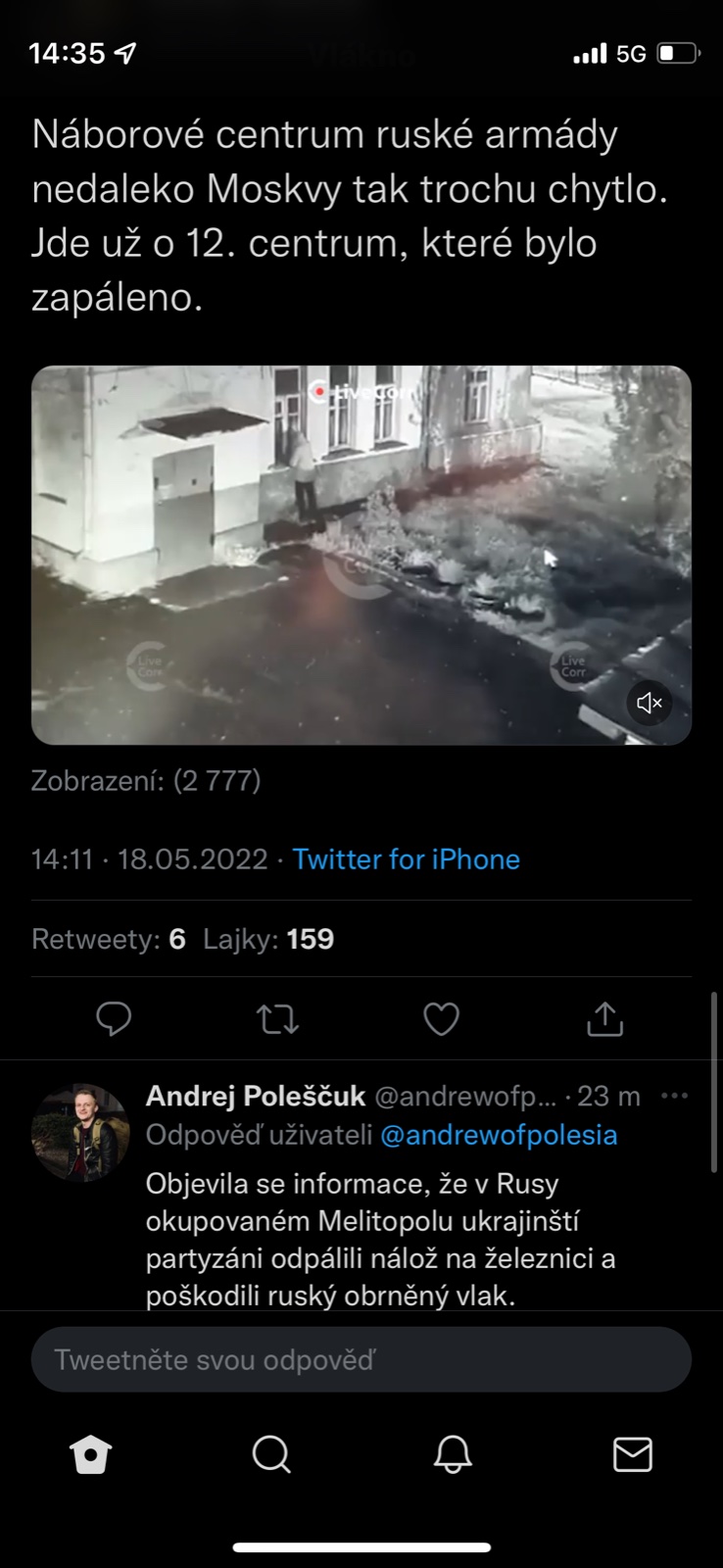Screen dimensions: 723x1568
Task: Reply to the tweet with the comment icon
Action: (114, 1019)
